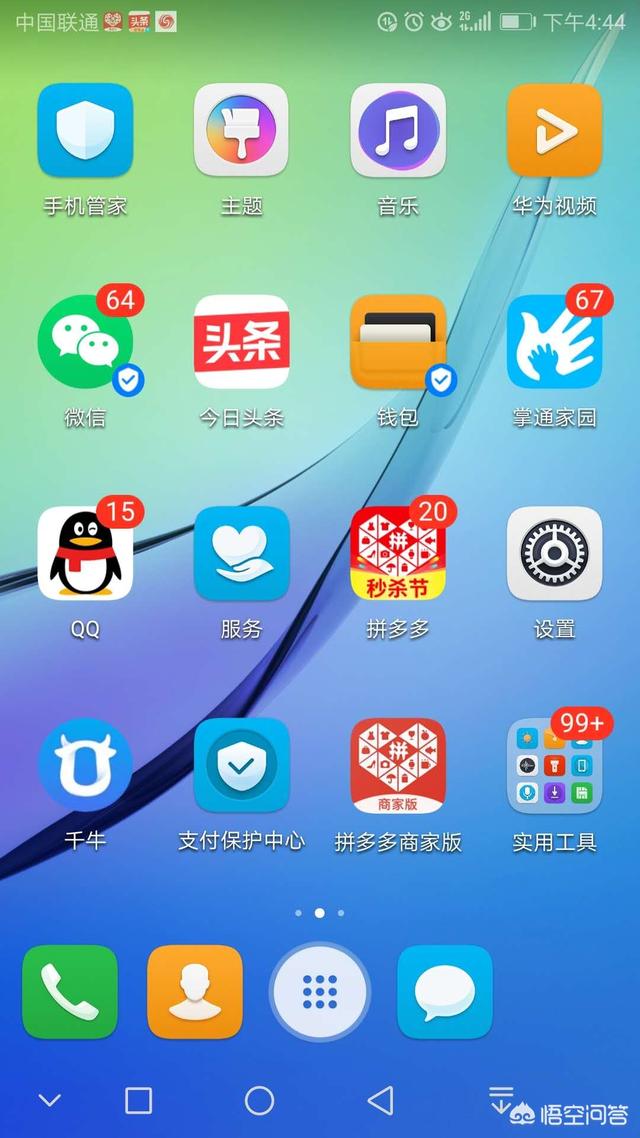Open 微信 WeChat with 64 notifications
This screenshot has width=640, height=1138.
tap(85, 342)
